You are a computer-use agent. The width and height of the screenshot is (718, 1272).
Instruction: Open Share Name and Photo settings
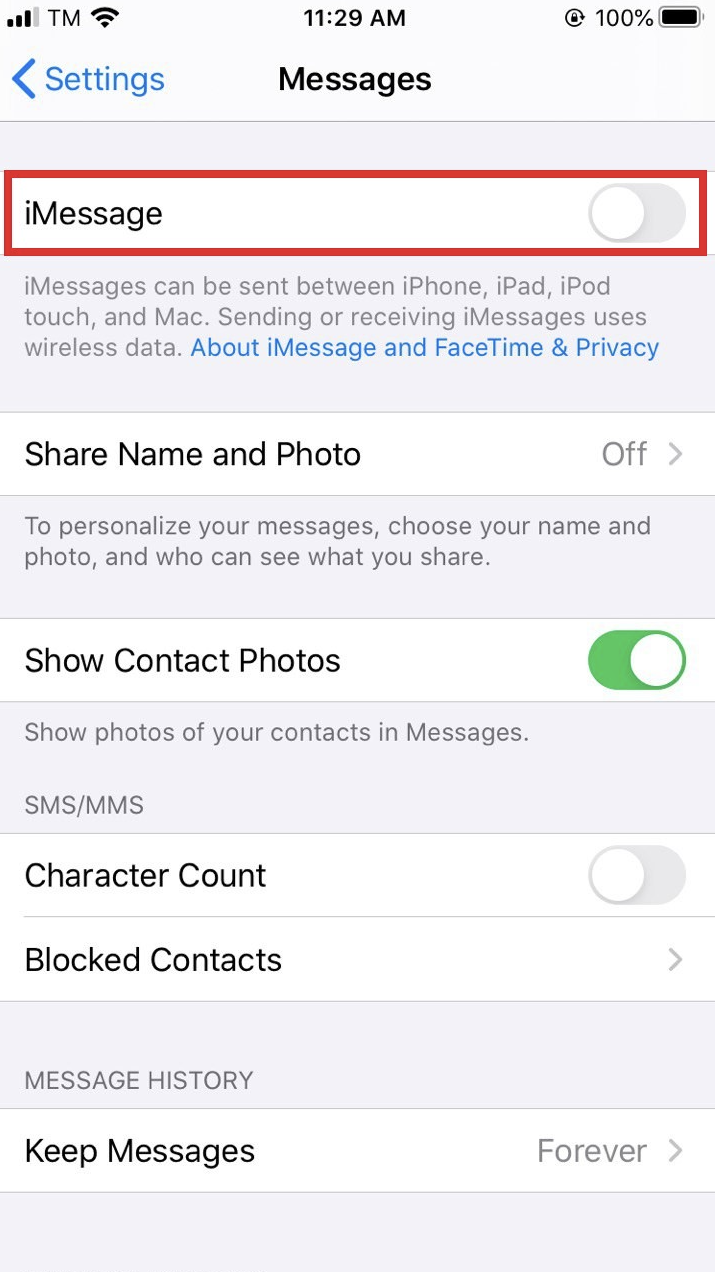click(x=357, y=455)
